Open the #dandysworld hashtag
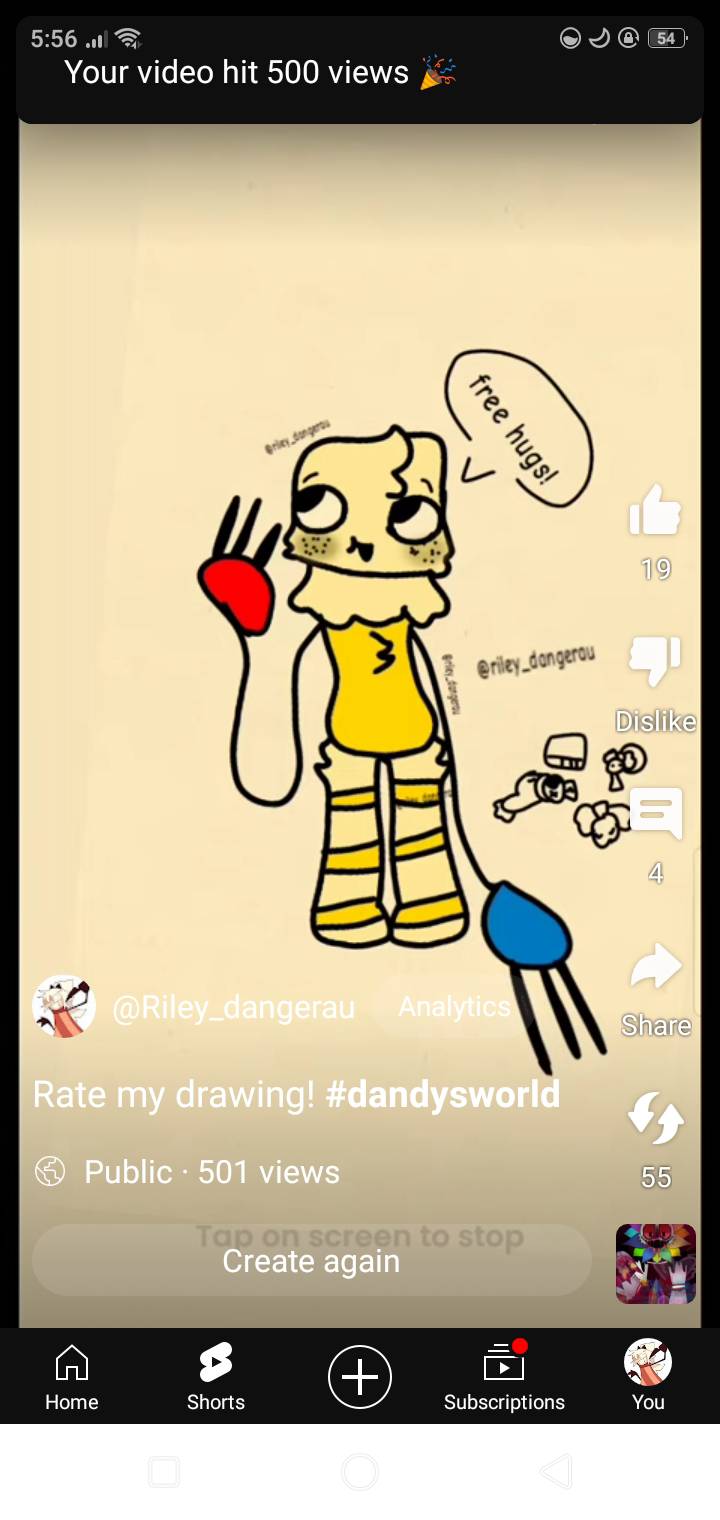This screenshot has width=720, height=1520. tap(443, 1094)
